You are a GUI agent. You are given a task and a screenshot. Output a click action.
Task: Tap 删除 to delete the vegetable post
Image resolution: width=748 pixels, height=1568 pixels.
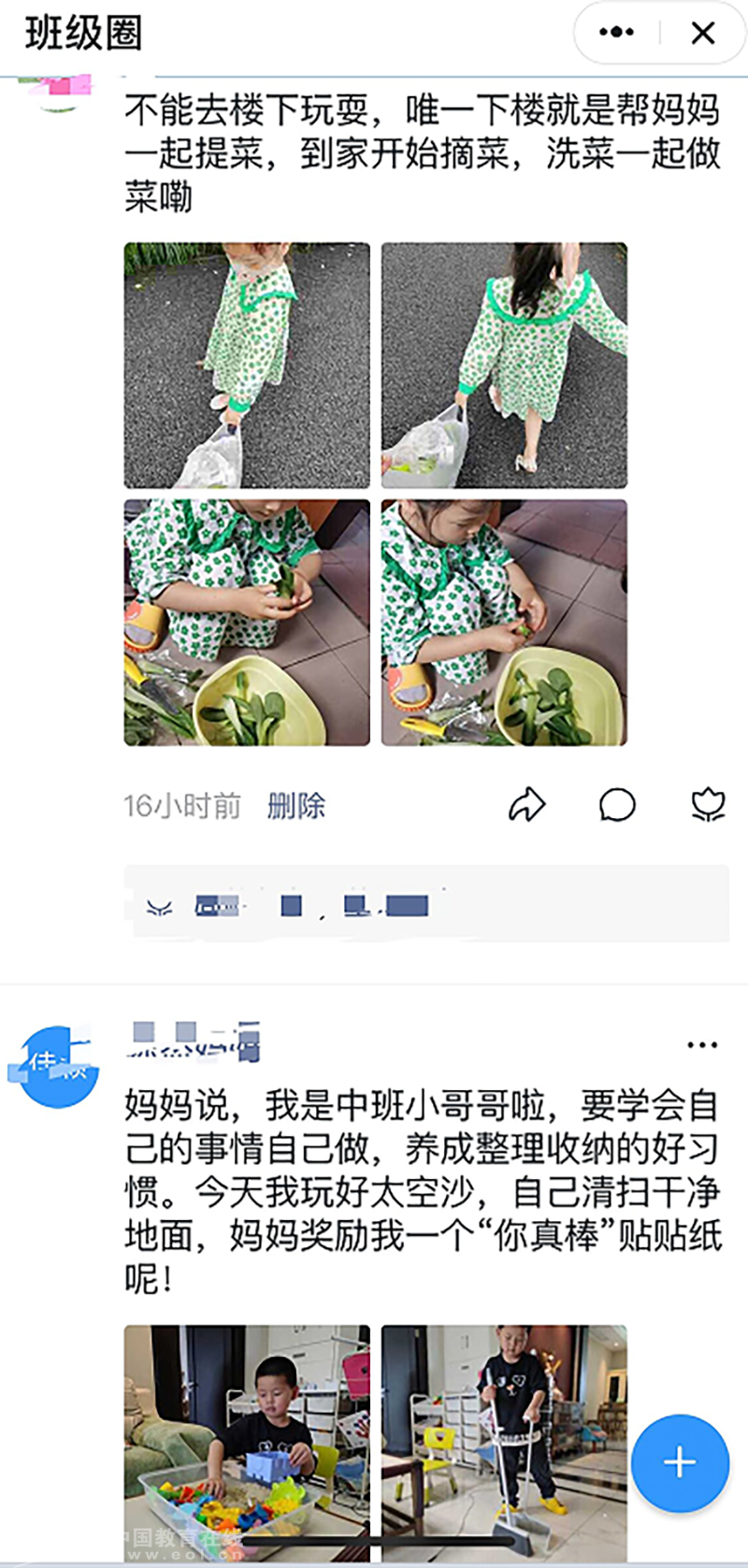(295, 805)
